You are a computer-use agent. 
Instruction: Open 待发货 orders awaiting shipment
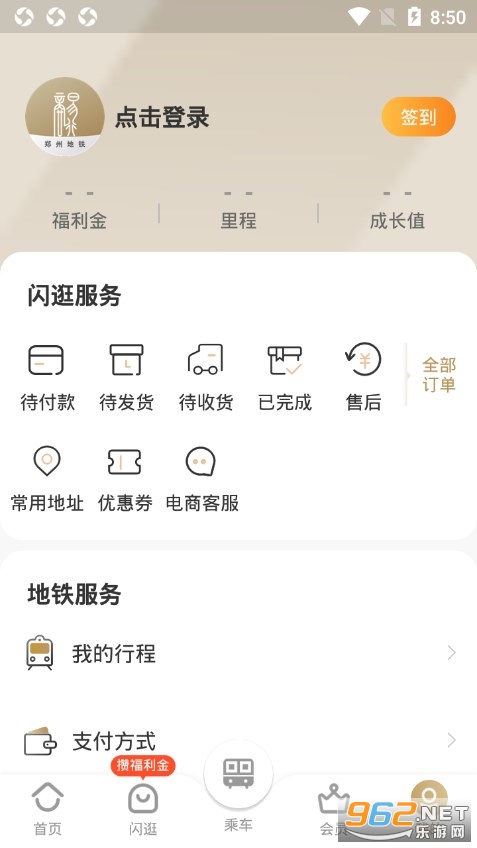[x=127, y=377]
